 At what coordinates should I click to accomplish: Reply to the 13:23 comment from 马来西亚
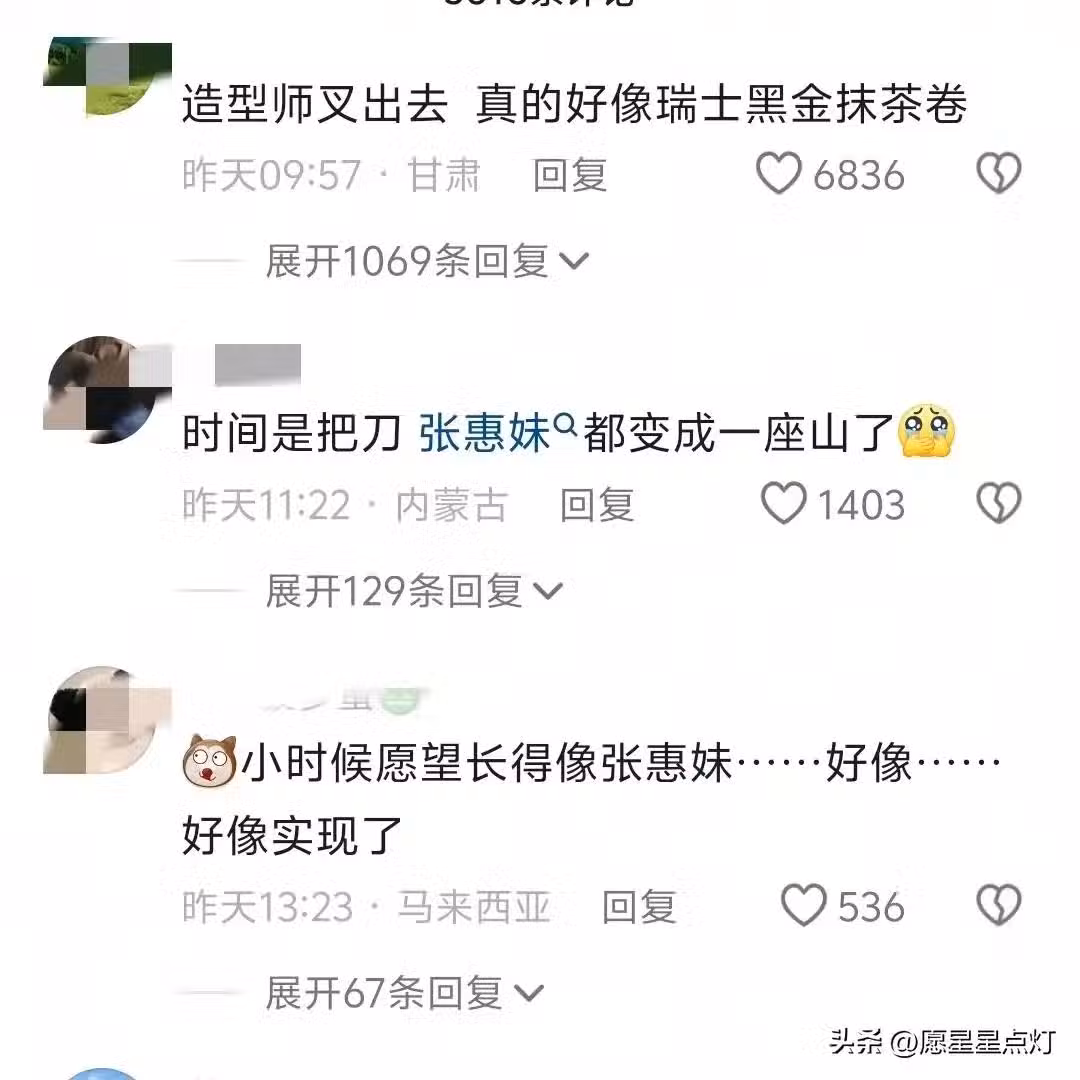click(x=640, y=907)
